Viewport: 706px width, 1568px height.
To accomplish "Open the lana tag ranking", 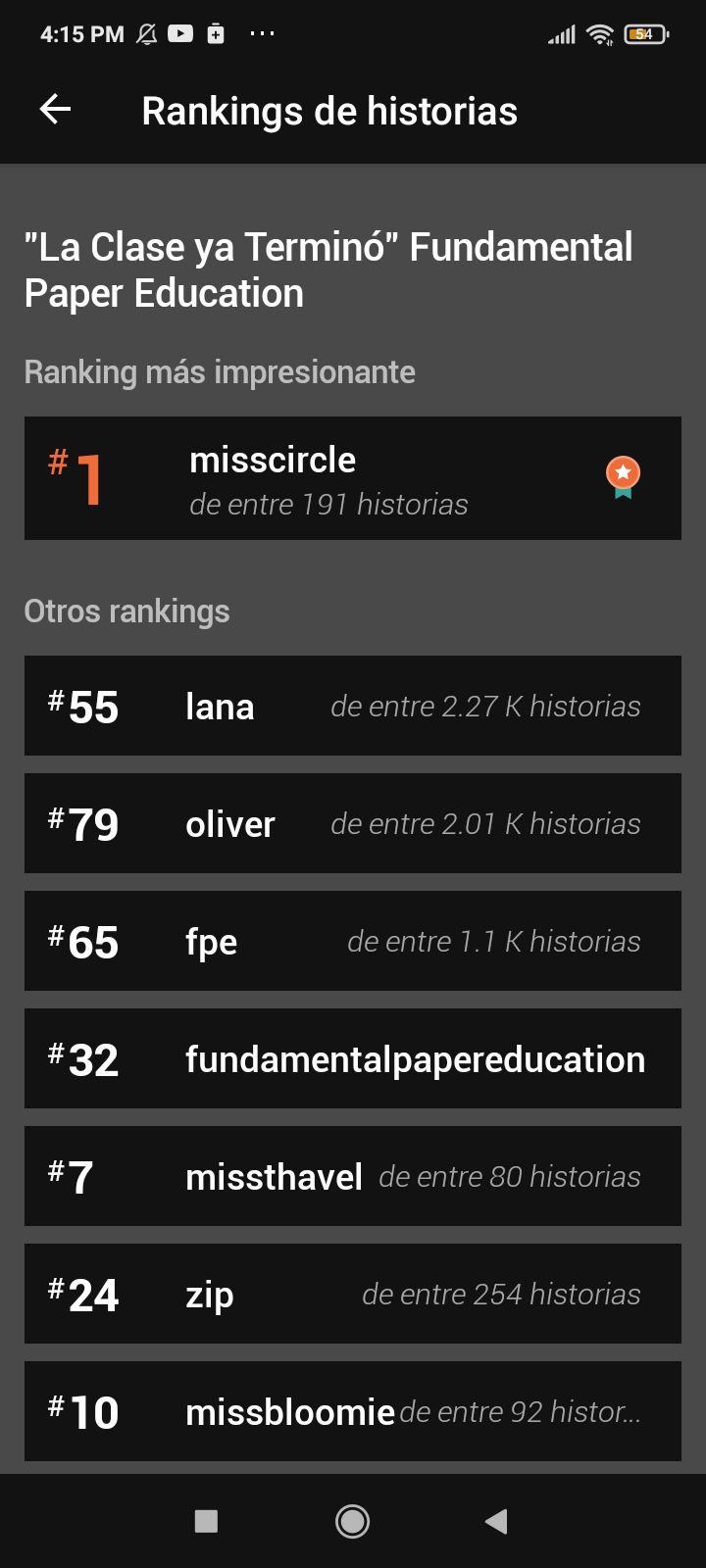I will point(353,706).
